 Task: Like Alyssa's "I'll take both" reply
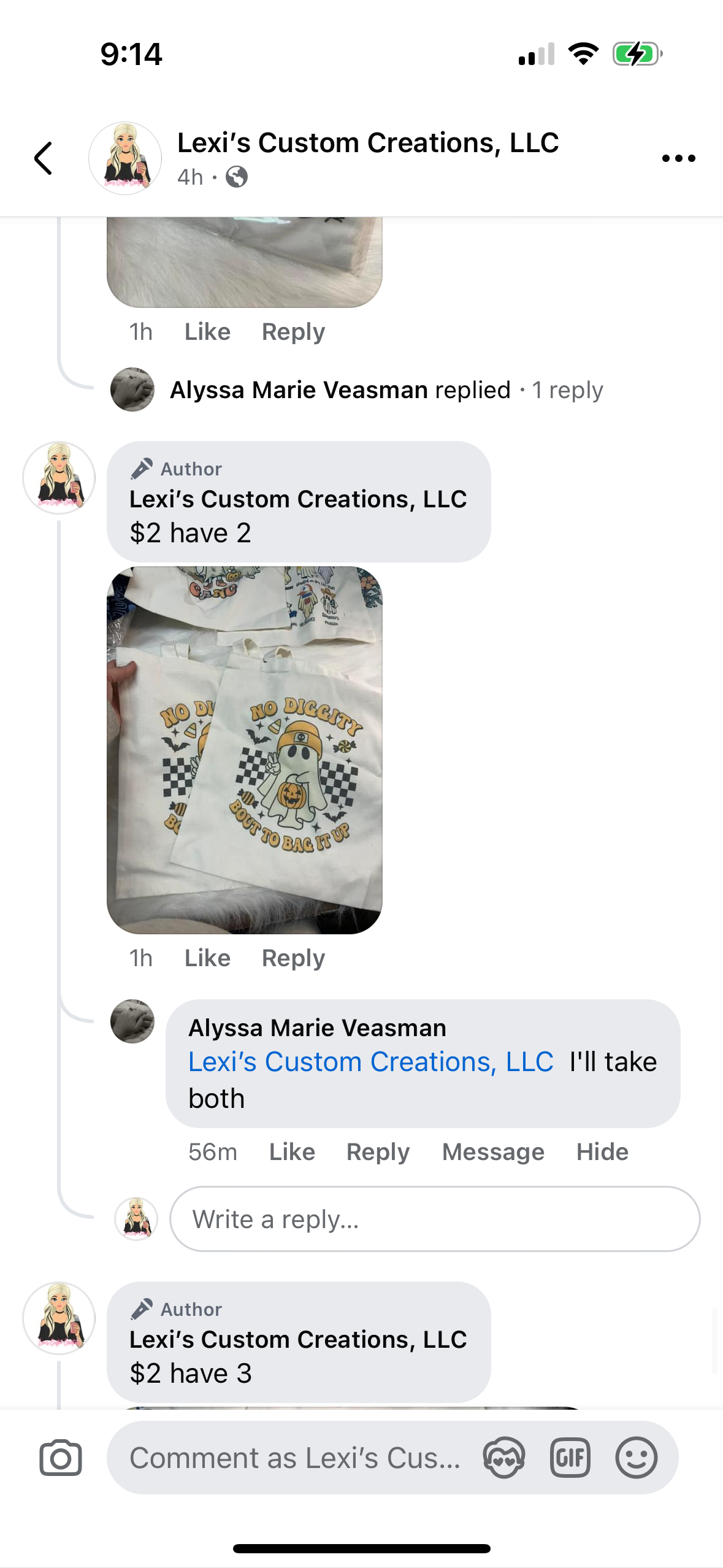point(292,1152)
